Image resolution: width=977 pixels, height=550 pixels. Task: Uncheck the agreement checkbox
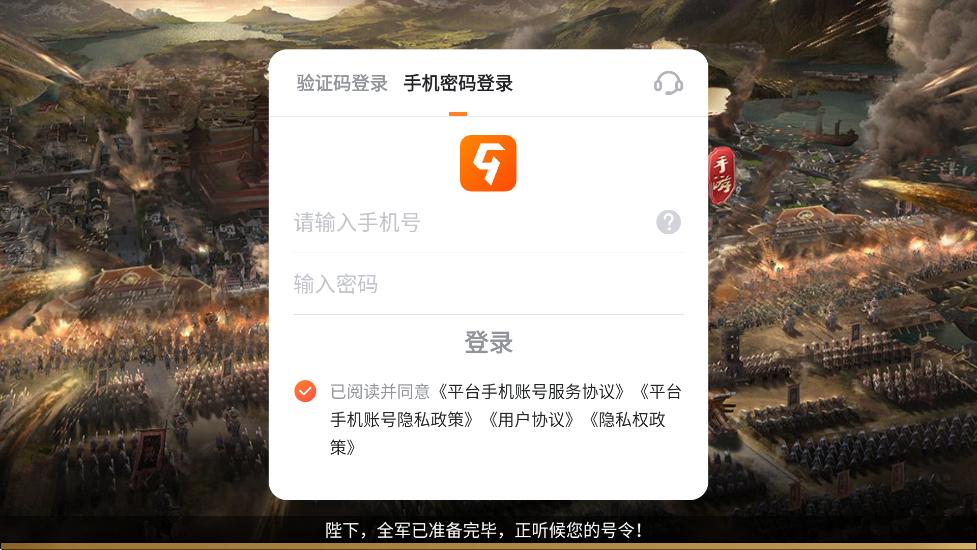[305, 392]
